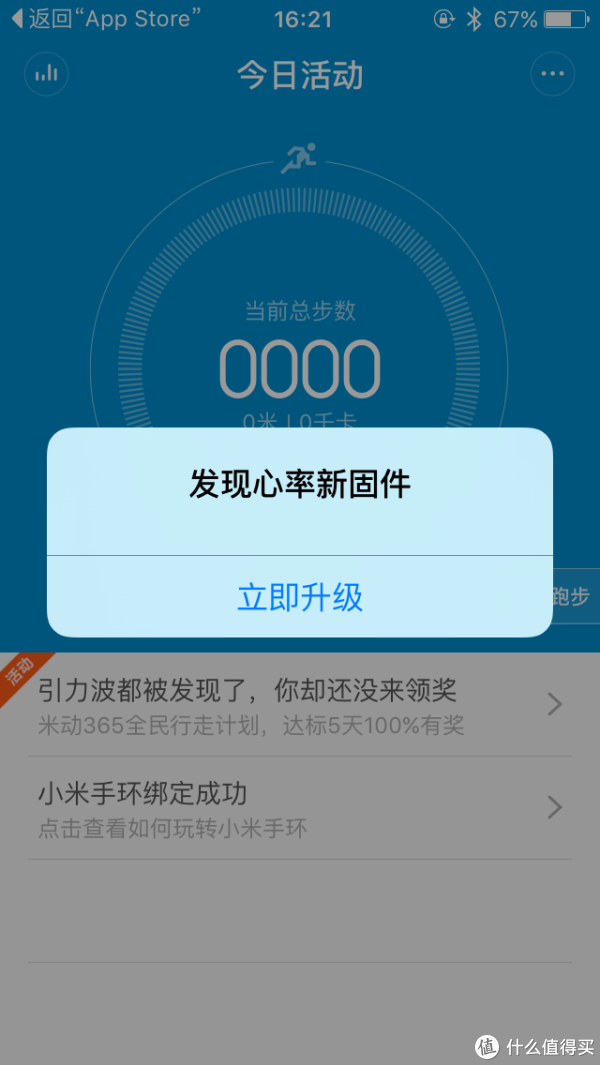Open 引力波都被发现了 activity row
600x1065 pixels.
[300, 704]
